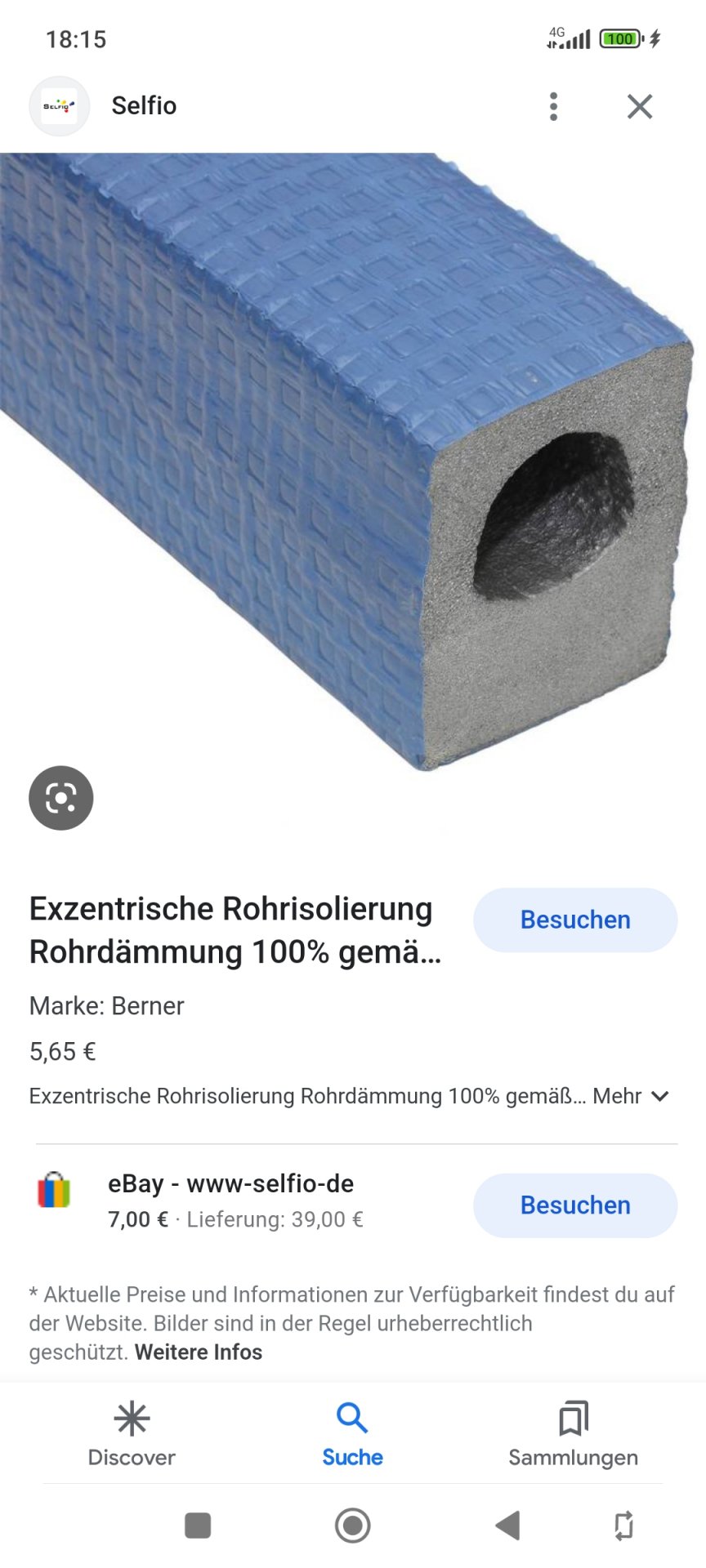
Task: Tap the system home button
Action: [352, 1525]
